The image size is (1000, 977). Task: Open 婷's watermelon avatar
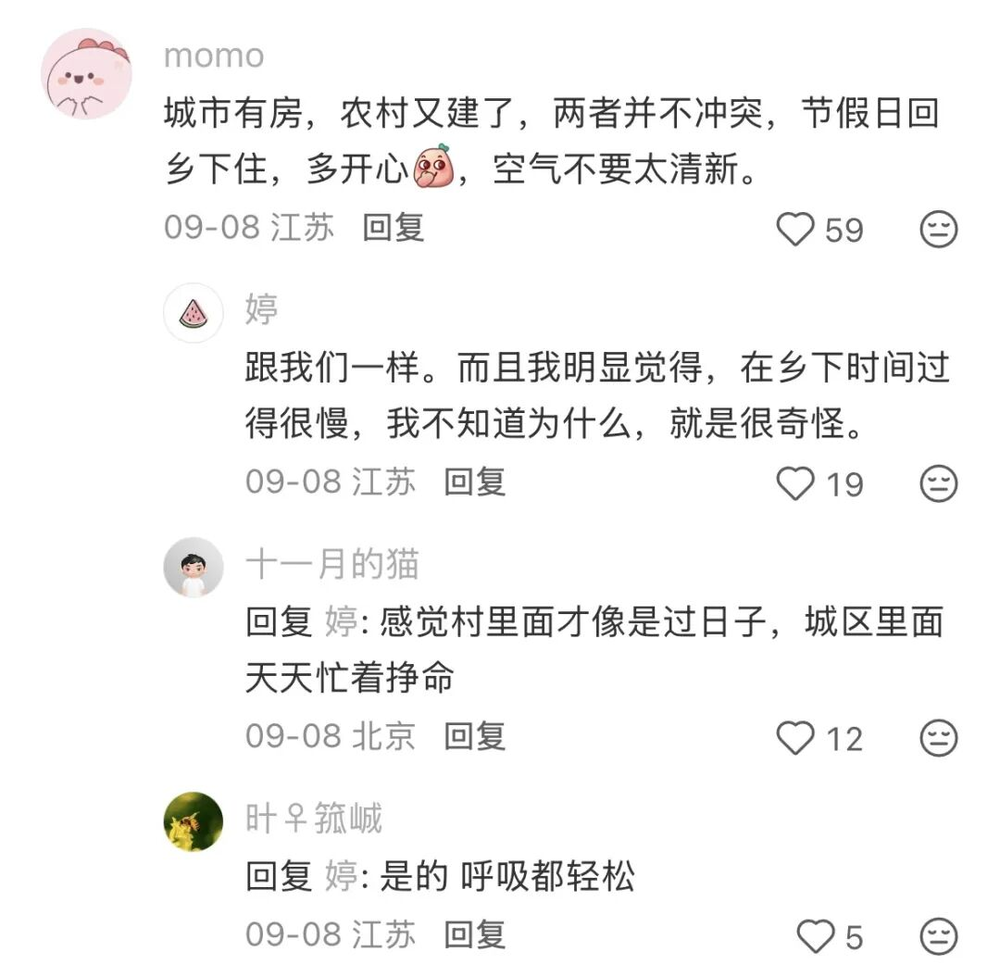194,313
